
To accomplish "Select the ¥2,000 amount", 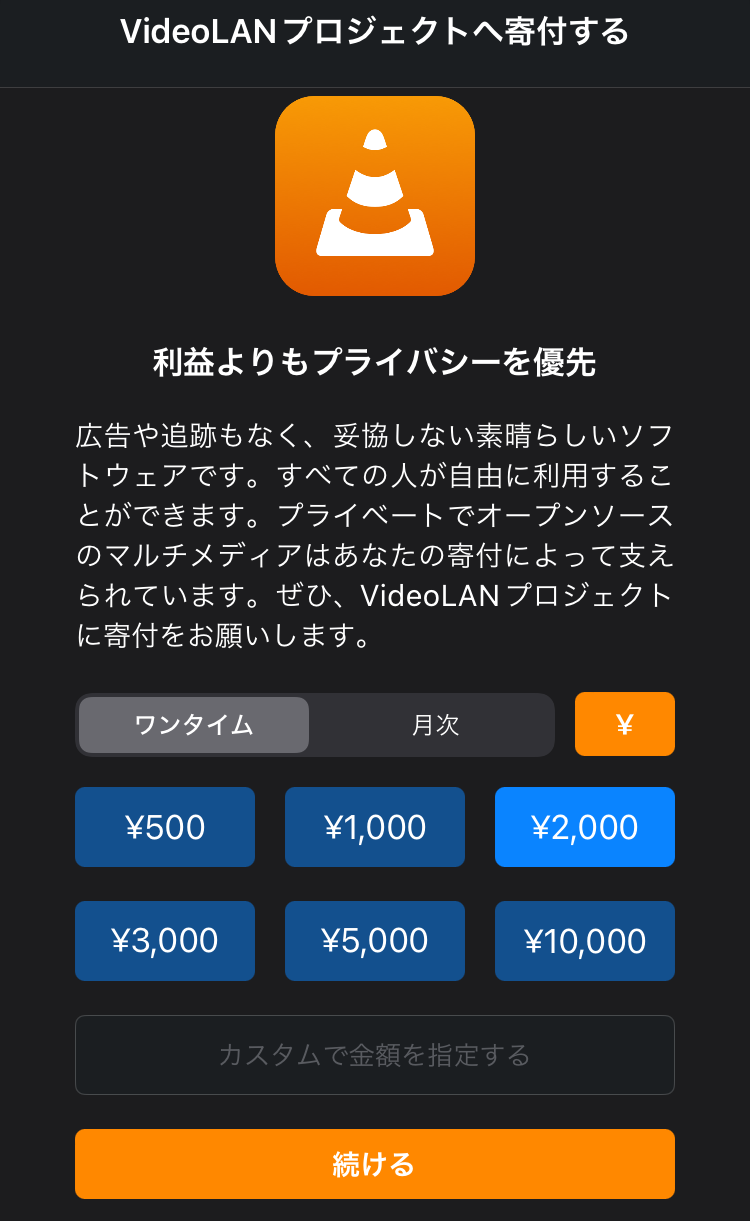I will coord(585,827).
